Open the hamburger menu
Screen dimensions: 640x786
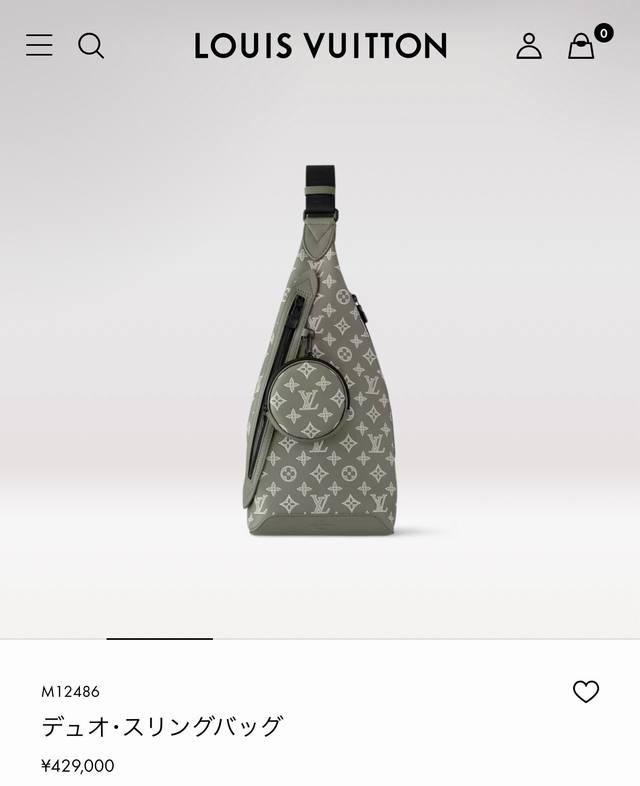click(39, 45)
